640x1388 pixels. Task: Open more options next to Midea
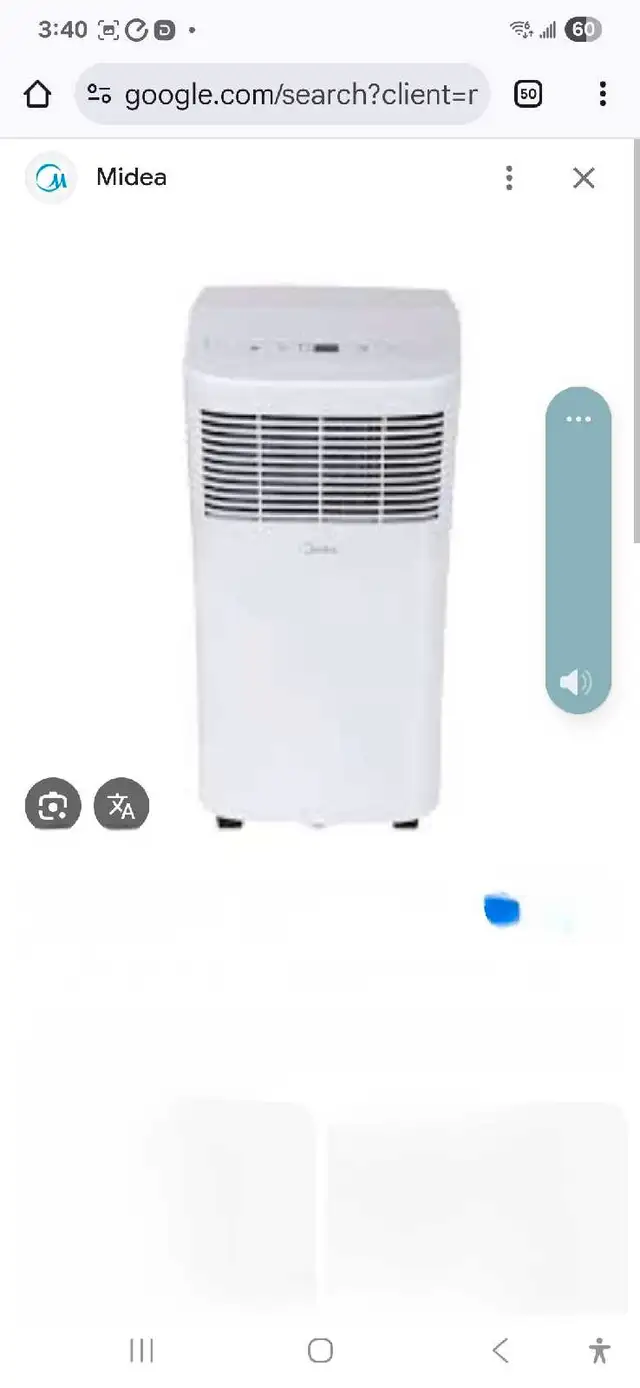[x=509, y=178]
